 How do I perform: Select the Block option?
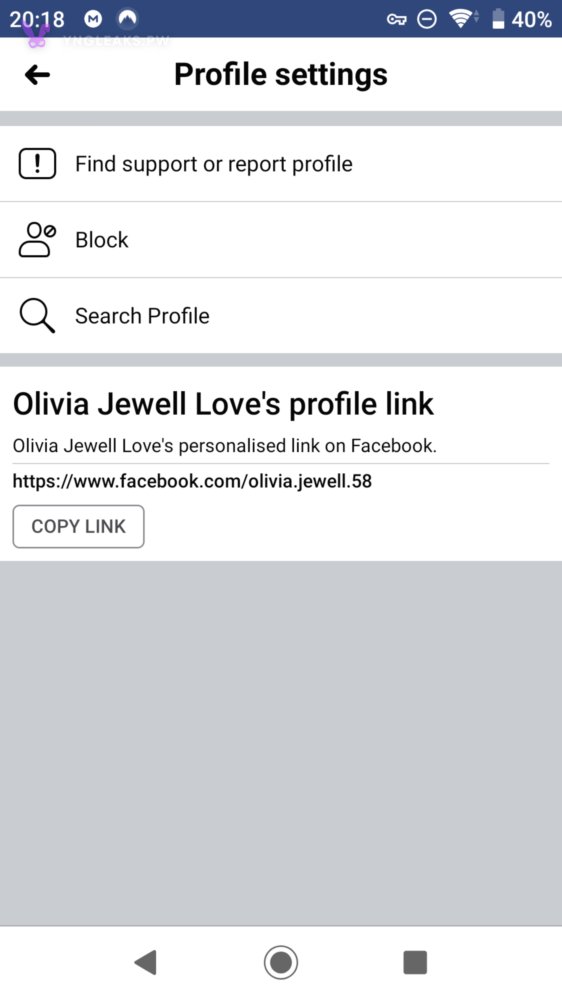[x=281, y=240]
